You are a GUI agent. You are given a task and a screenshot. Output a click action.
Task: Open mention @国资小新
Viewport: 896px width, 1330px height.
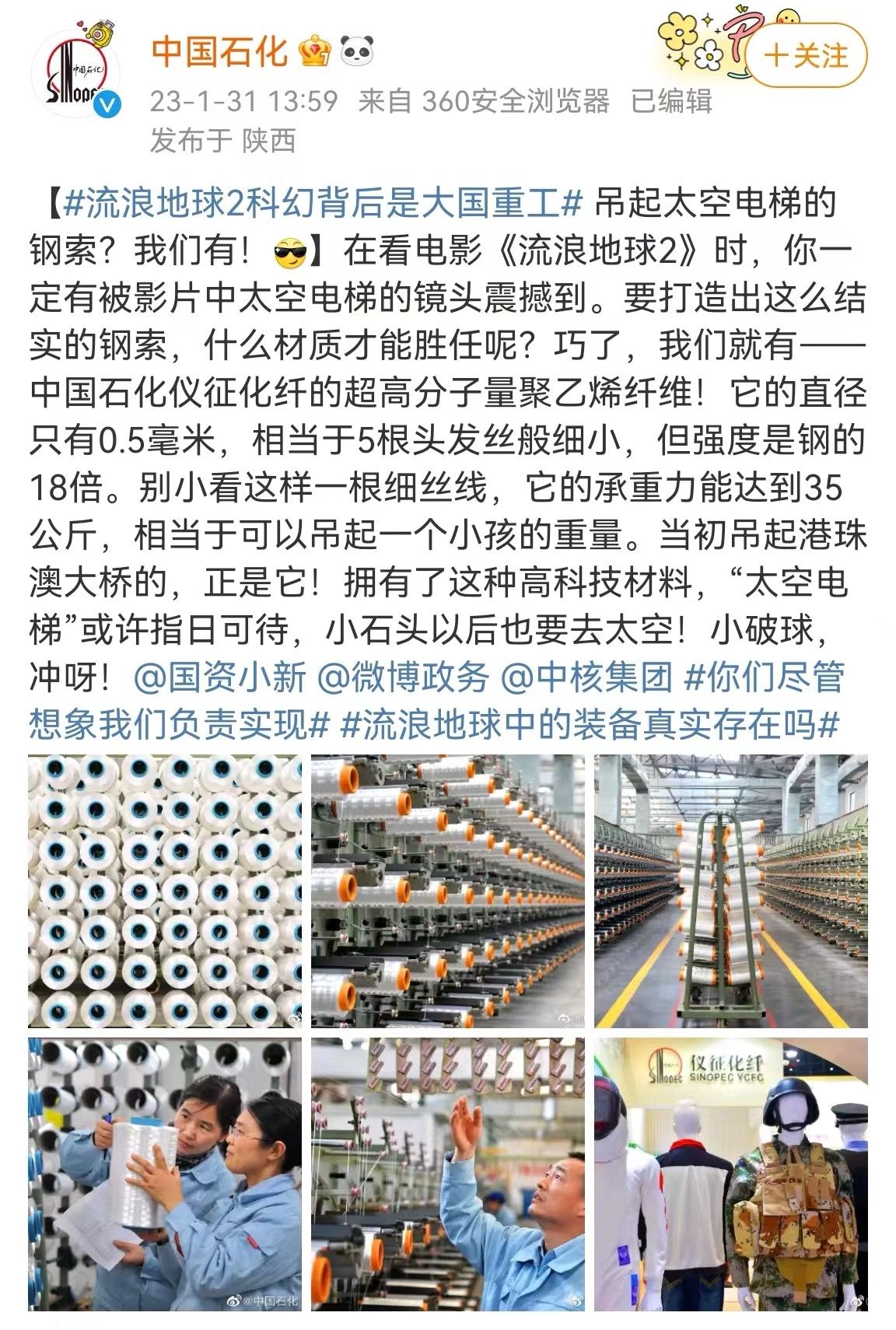coord(220,677)
